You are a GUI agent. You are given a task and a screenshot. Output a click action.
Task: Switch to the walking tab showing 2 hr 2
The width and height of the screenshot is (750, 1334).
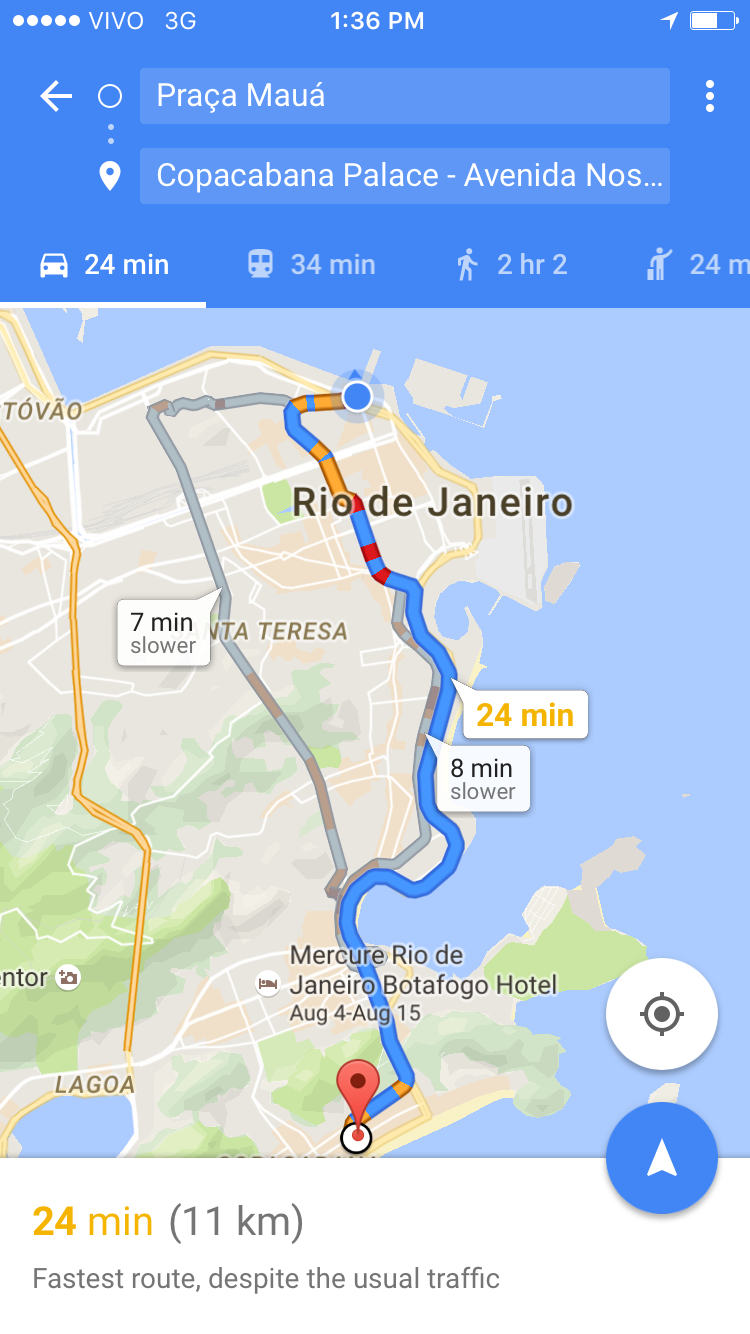pyautogui.click(x=511, y=265)
